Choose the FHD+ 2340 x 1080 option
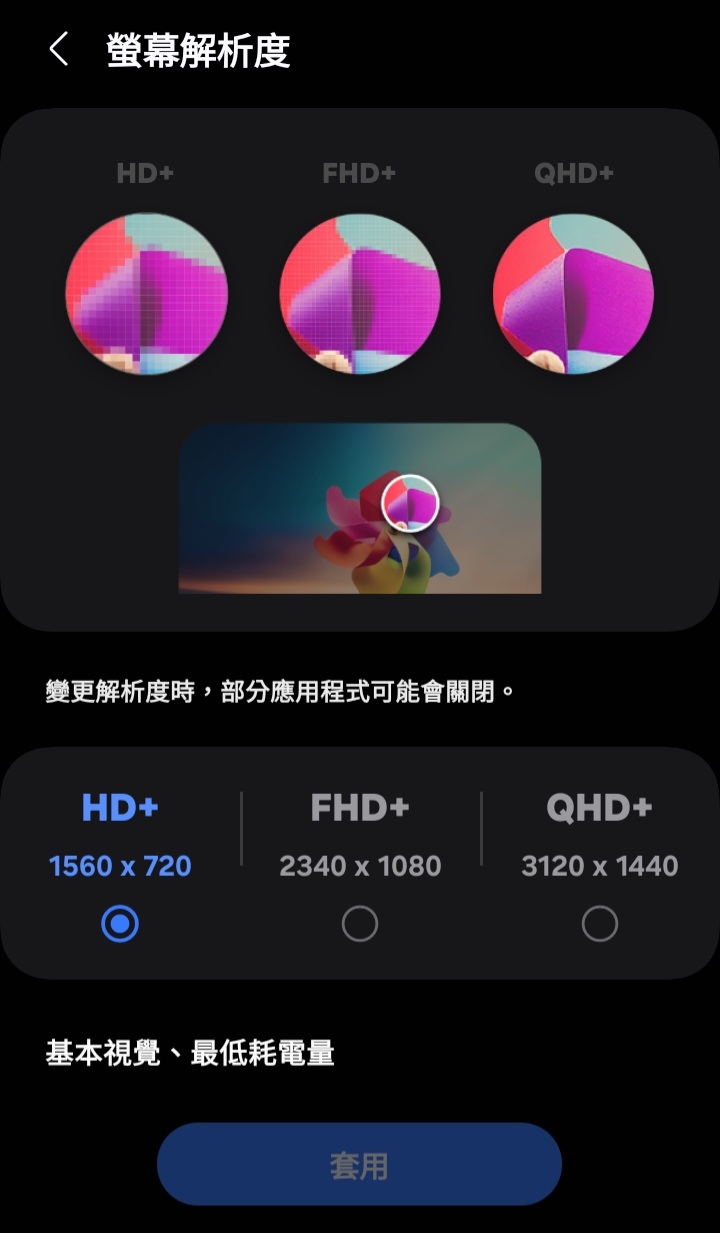The height and width of the screenshot is (1233, 720). [360, 923]
